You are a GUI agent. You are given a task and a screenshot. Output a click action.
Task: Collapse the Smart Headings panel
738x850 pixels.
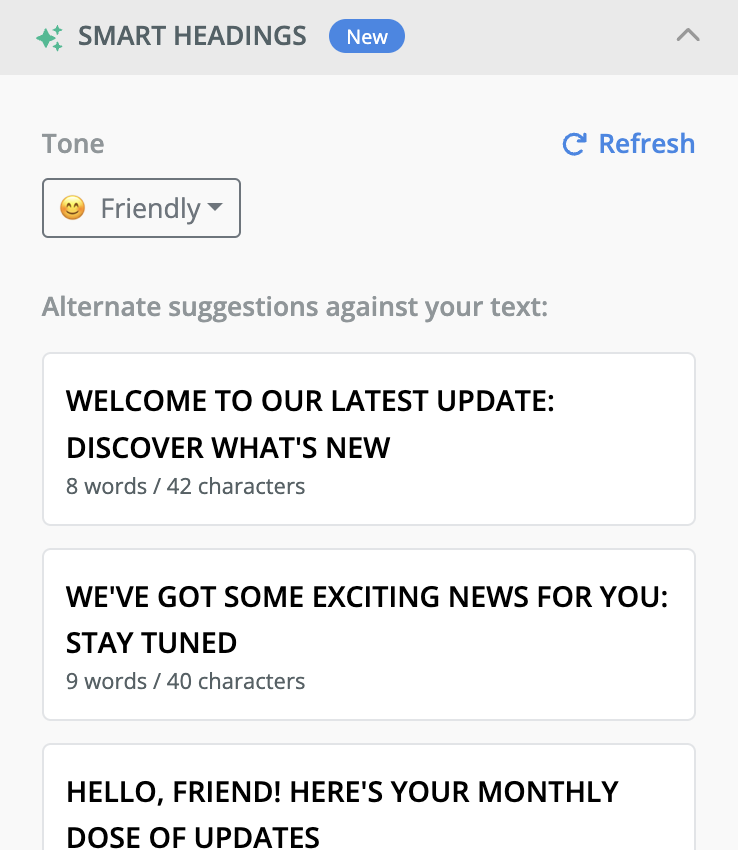[x=687, y=36]
